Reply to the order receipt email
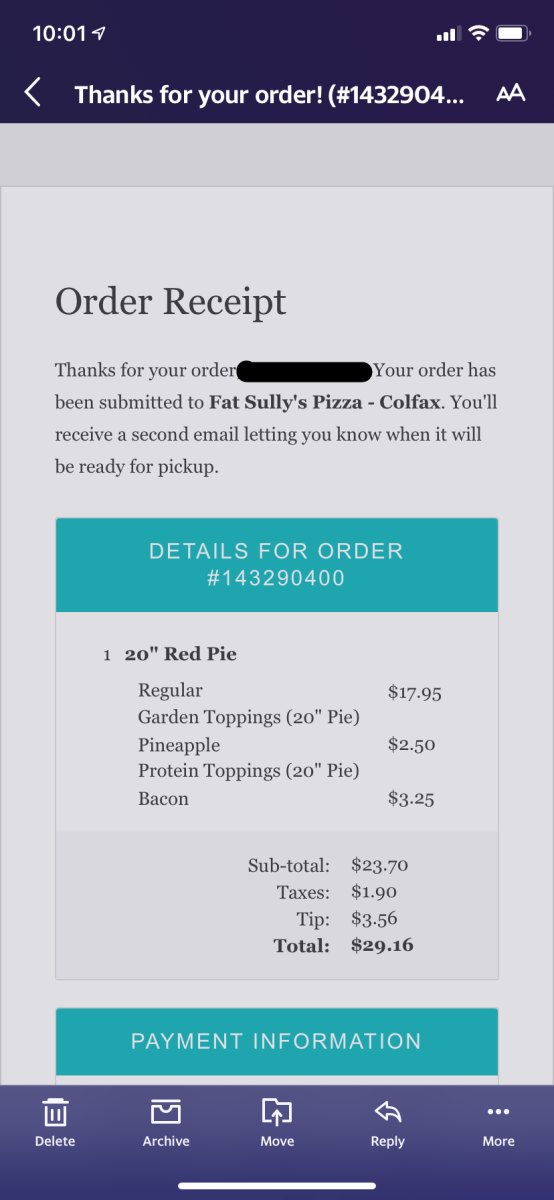 [388, 1123]
